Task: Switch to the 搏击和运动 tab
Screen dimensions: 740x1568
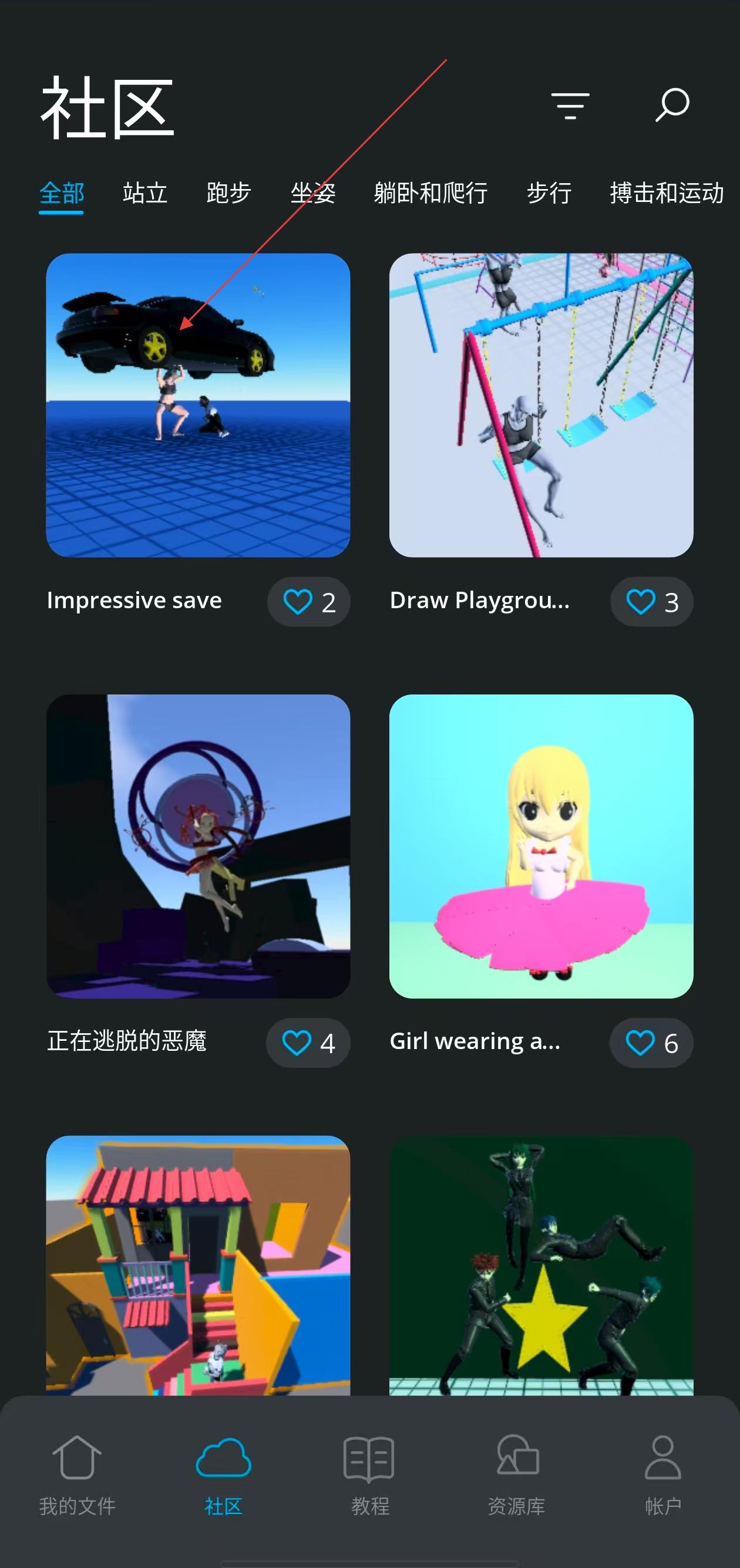Action: (667, 194)
